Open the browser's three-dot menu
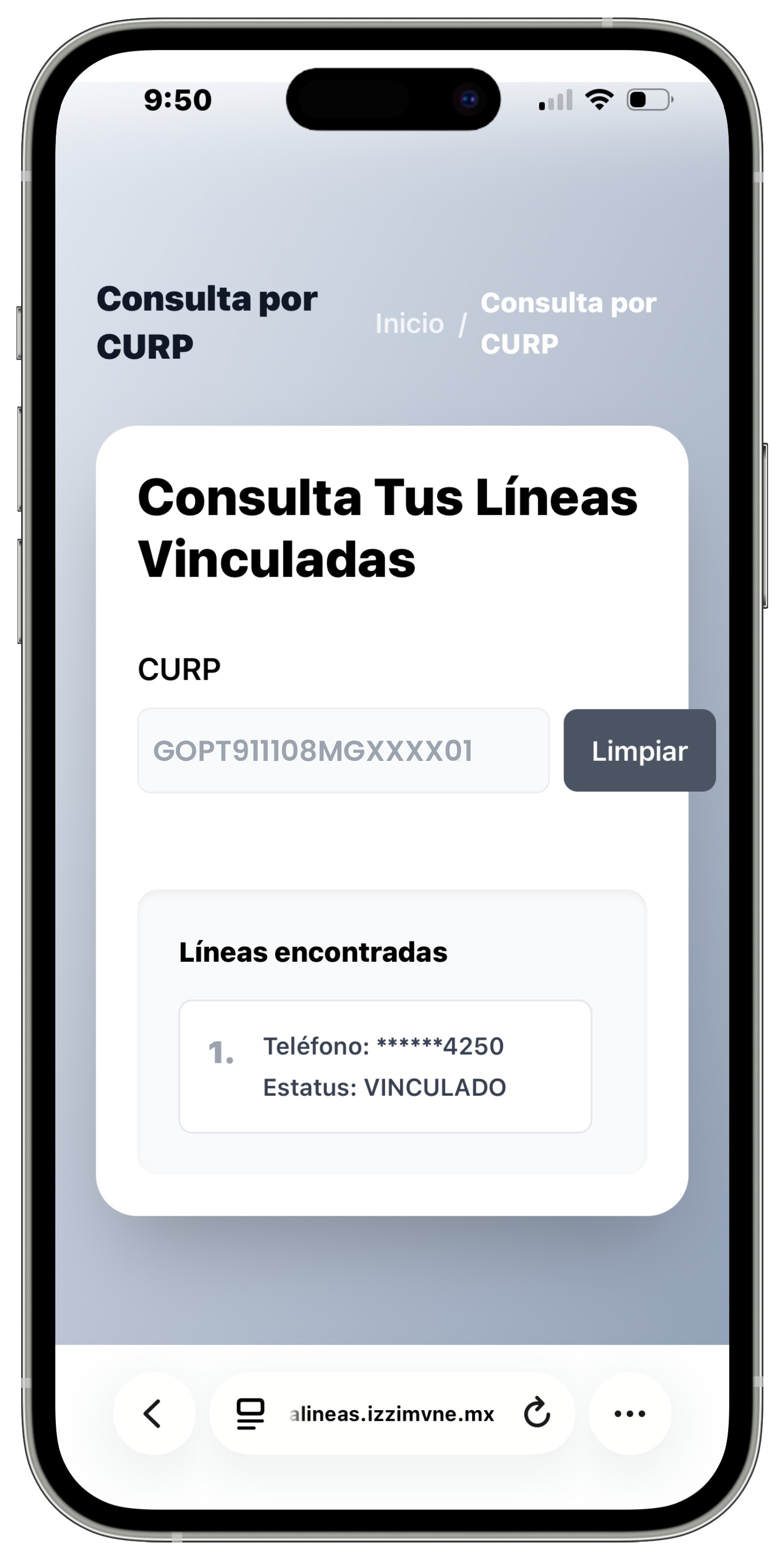The image size is (784, 1560). [629, 1413]
